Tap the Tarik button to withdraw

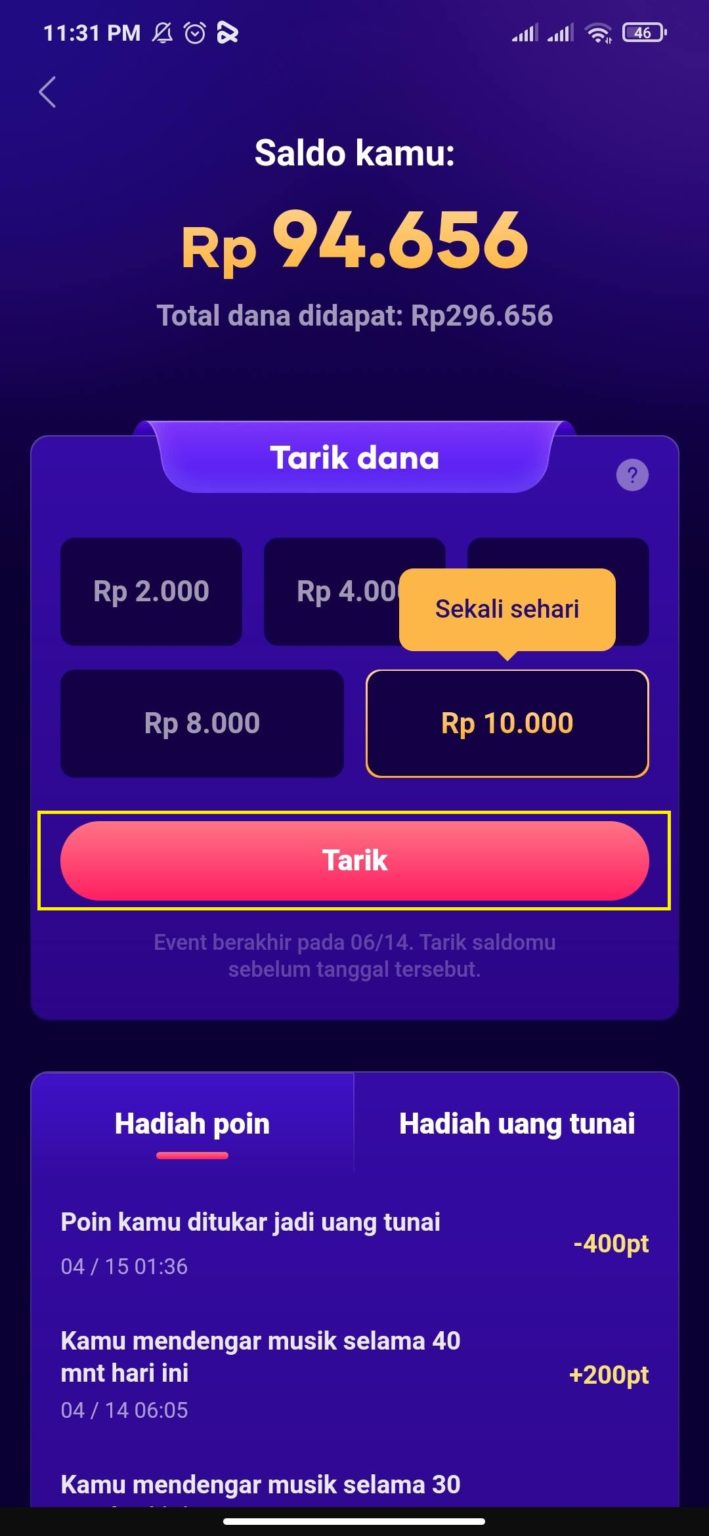click(354, 861)
